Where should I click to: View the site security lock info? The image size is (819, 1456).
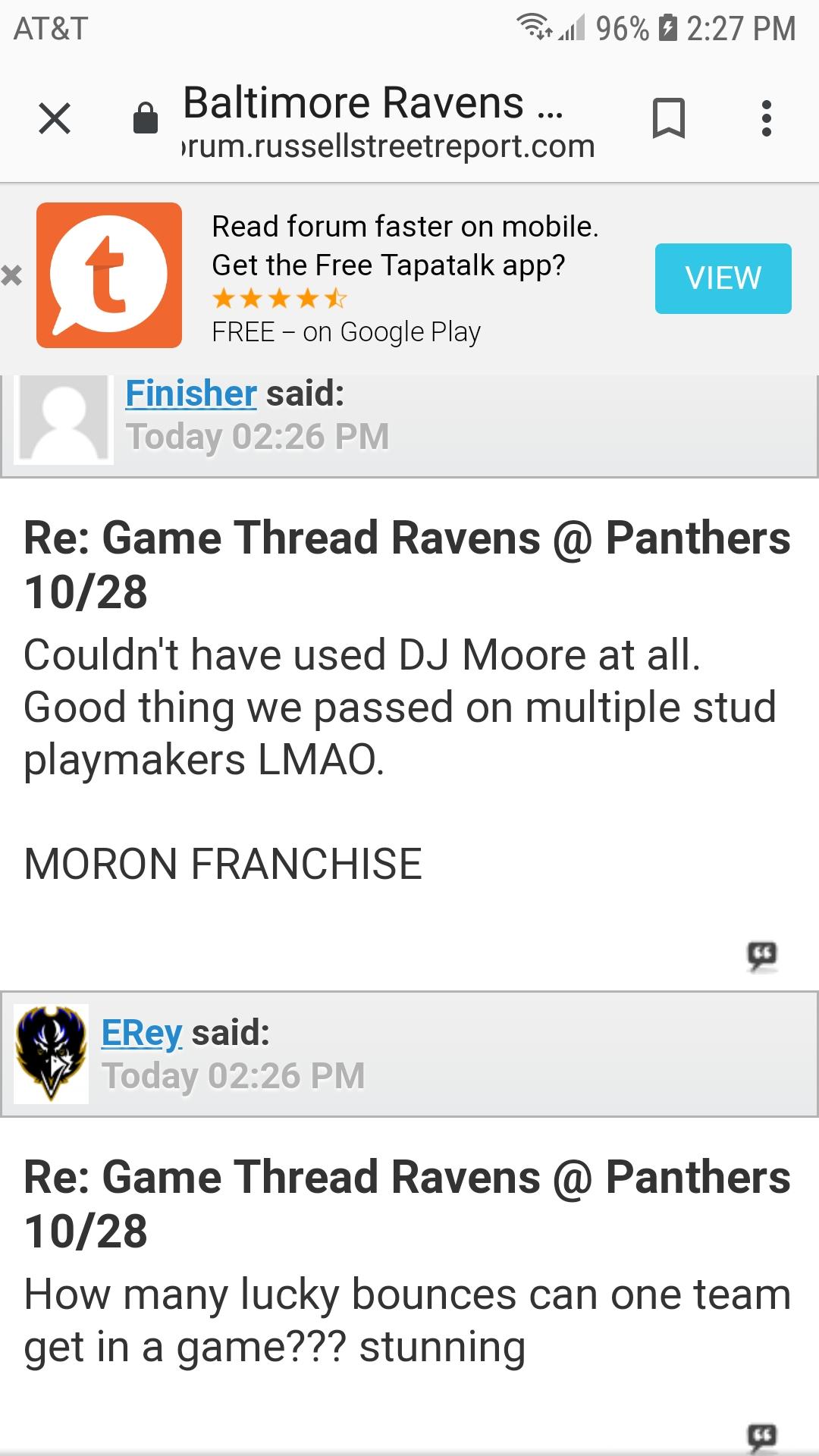[x=146, y=118]
